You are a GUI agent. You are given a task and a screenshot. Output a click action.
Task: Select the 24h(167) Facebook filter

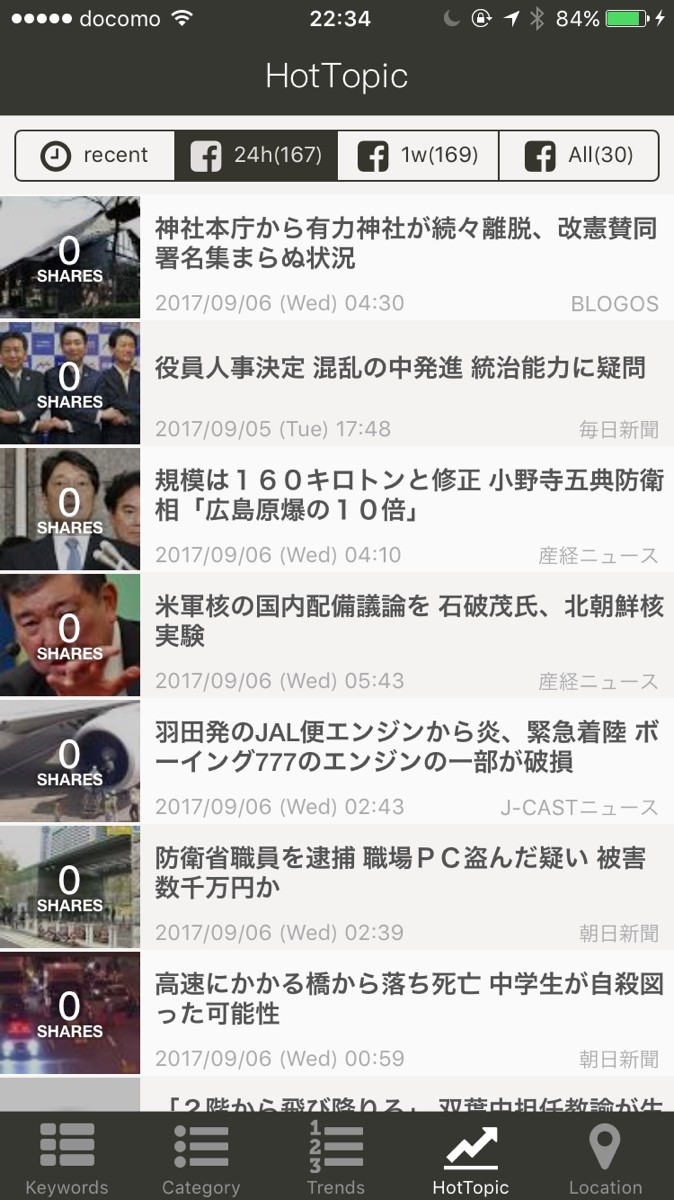tap(256, 156)
